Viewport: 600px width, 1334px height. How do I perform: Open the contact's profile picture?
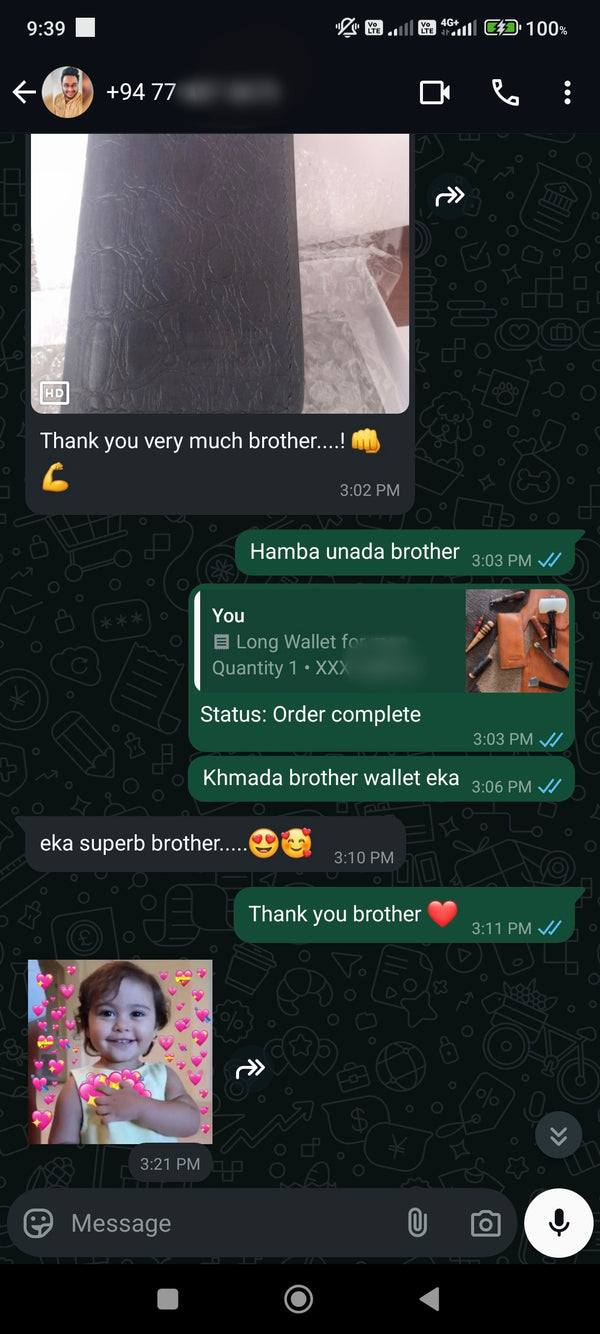pos(68,93)
